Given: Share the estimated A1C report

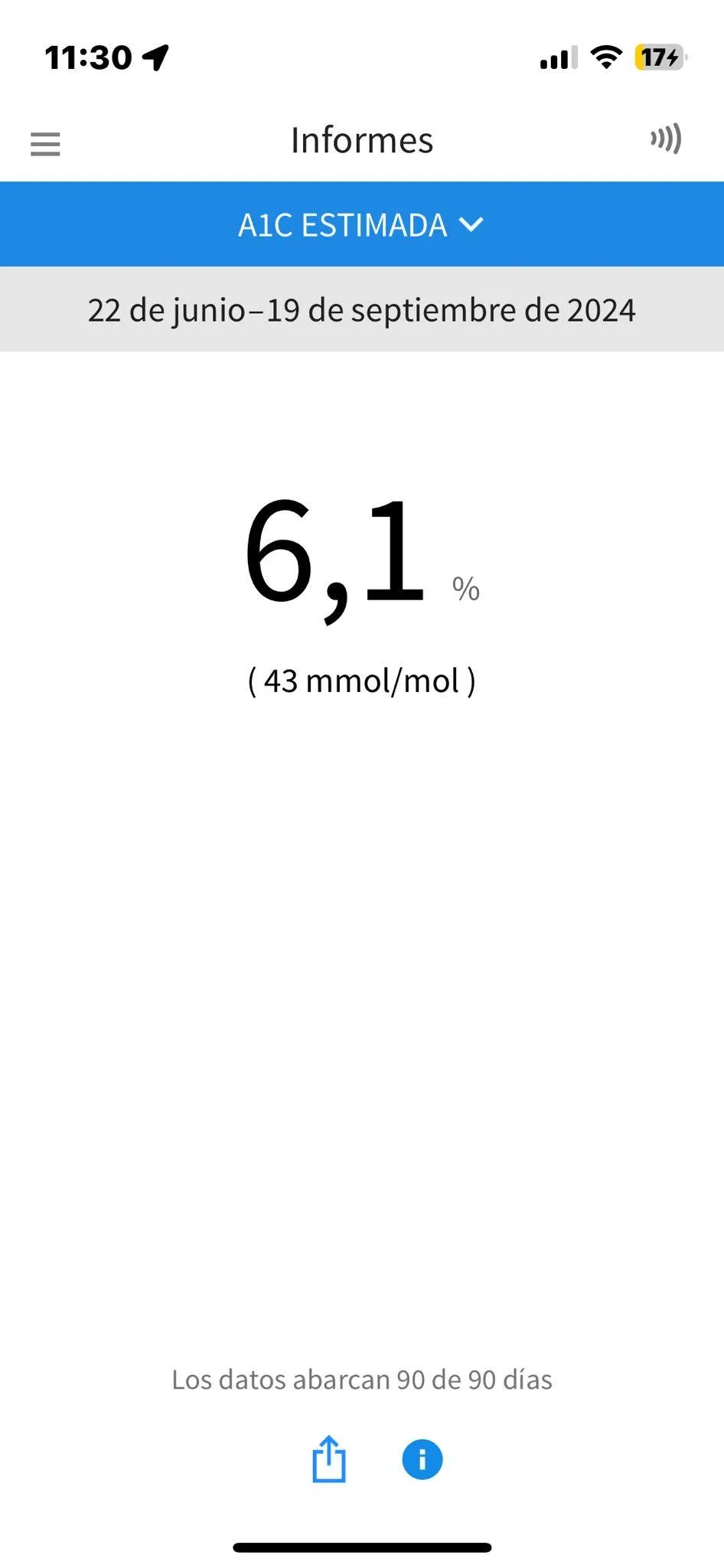Looking at the screenshot, I should 329,1459.
